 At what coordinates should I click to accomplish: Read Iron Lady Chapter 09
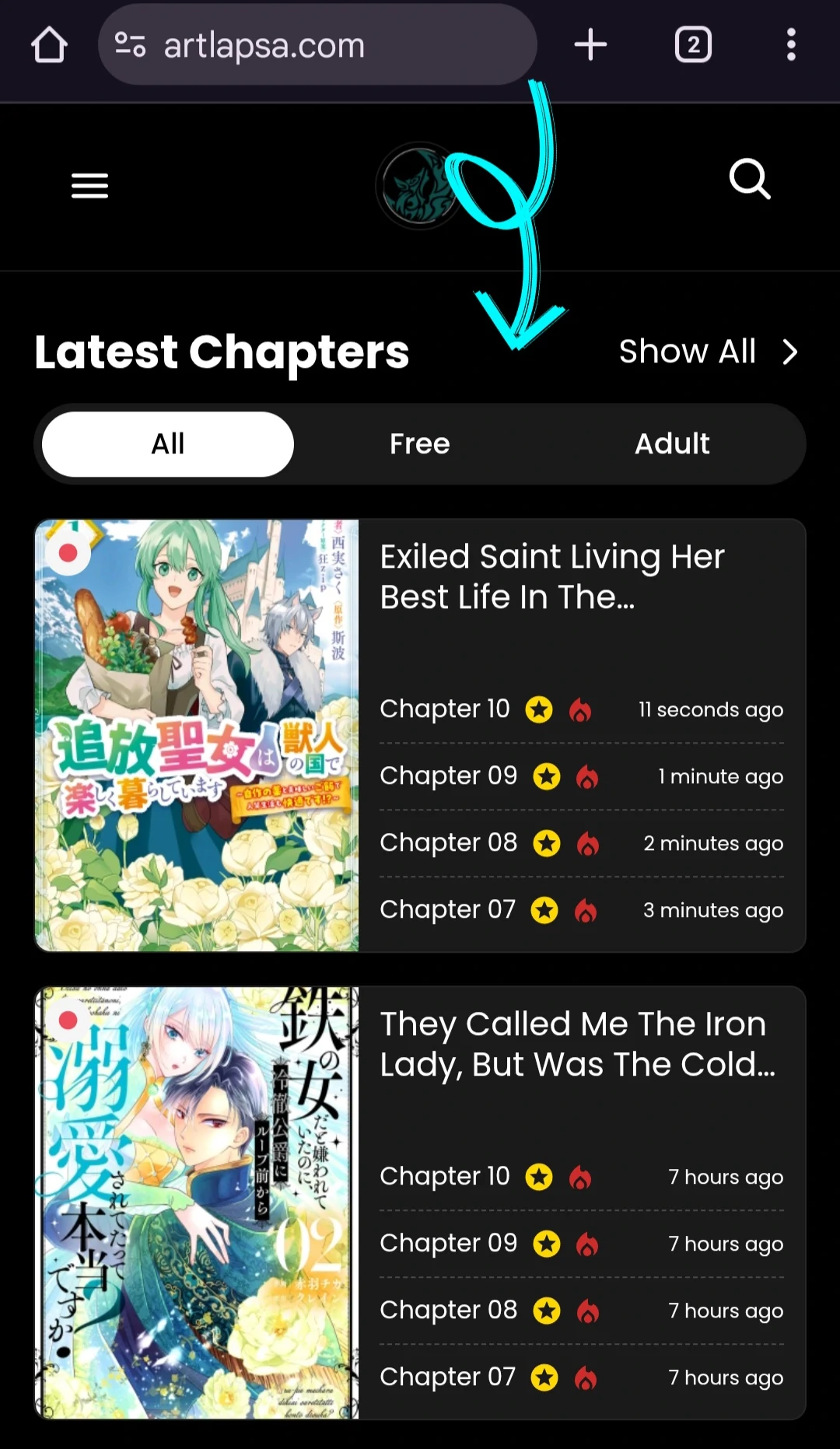click(448, 1243)
